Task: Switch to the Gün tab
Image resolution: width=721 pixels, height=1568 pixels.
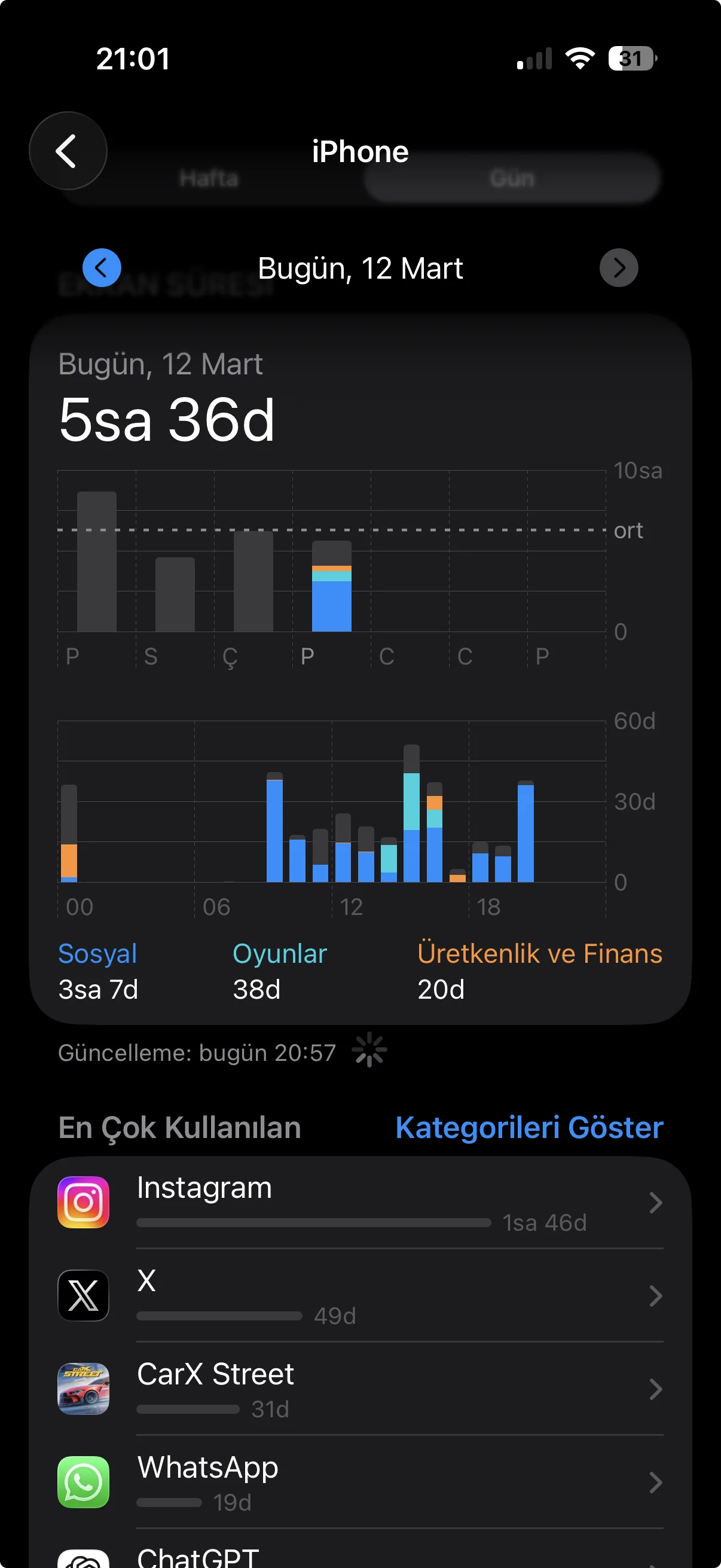Action: 512,179
